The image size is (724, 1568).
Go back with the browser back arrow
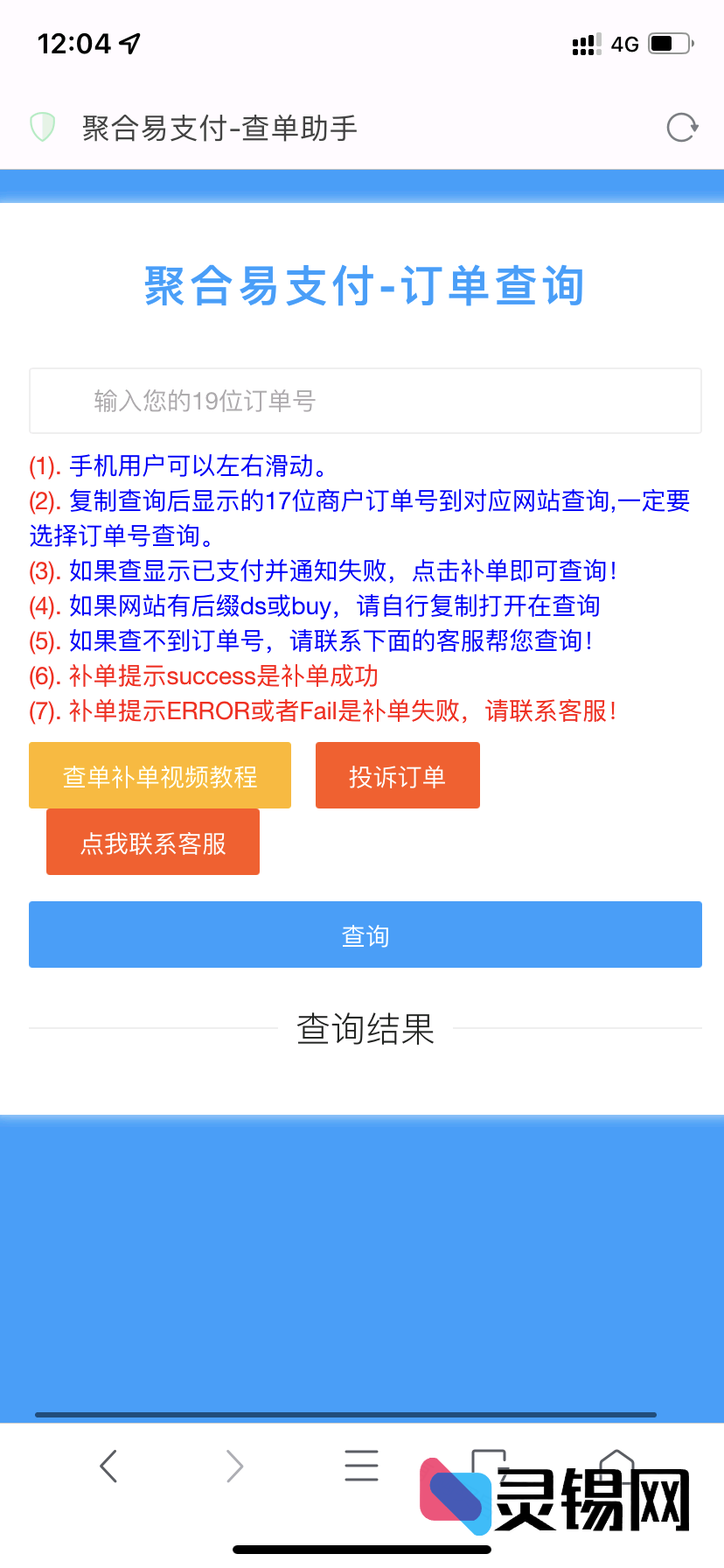[x=108, y=1466]
